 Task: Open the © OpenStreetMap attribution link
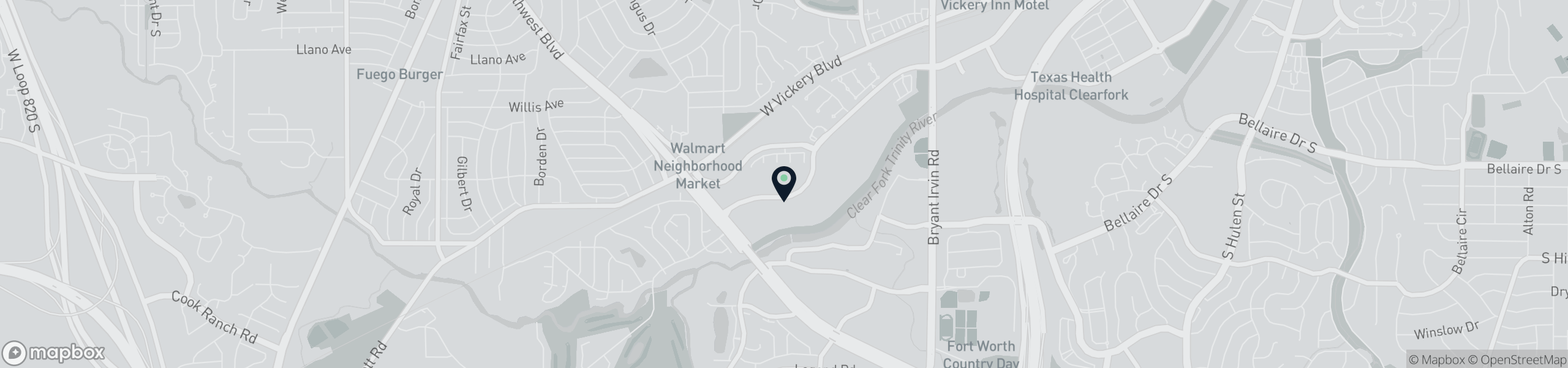(x=1517, y=360)
